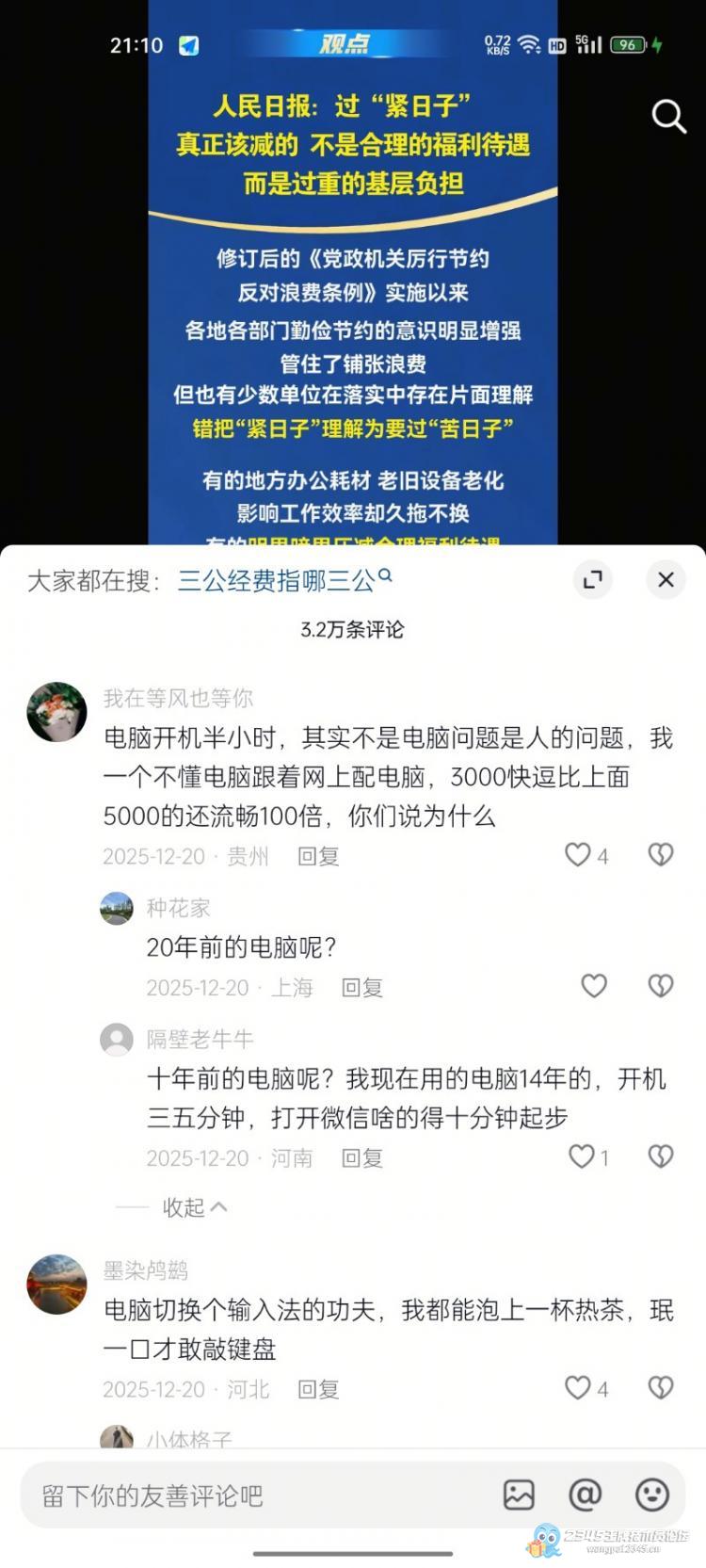
Task: Reply to 我在等风也等你's comment
Action: (318, 856)
